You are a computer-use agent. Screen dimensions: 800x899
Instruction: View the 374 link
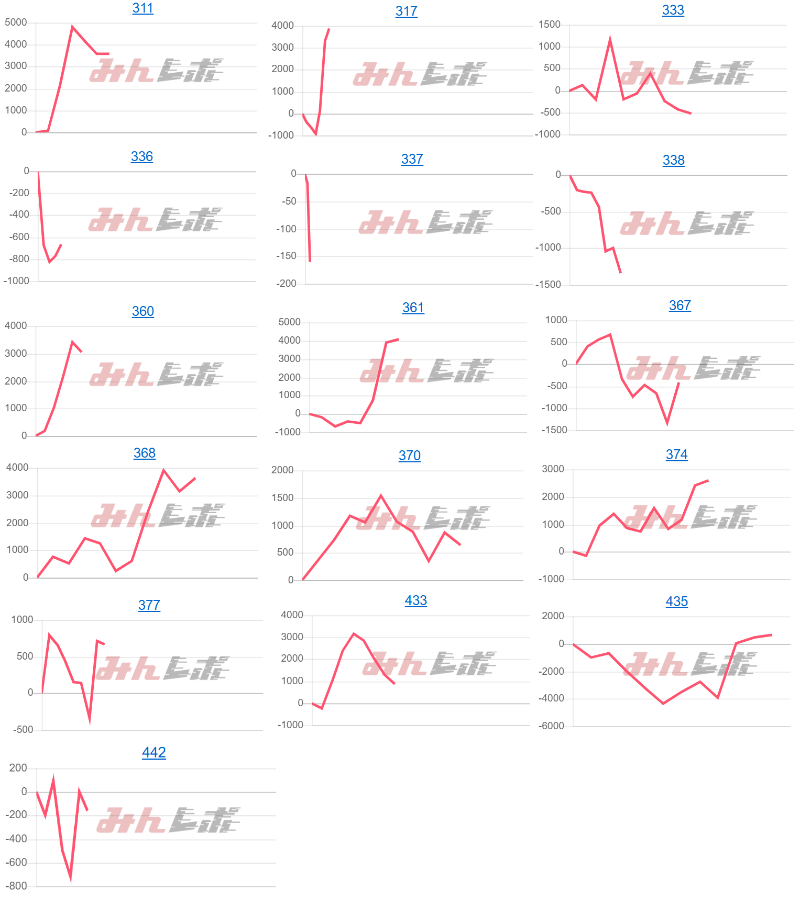tap(677, 454)
